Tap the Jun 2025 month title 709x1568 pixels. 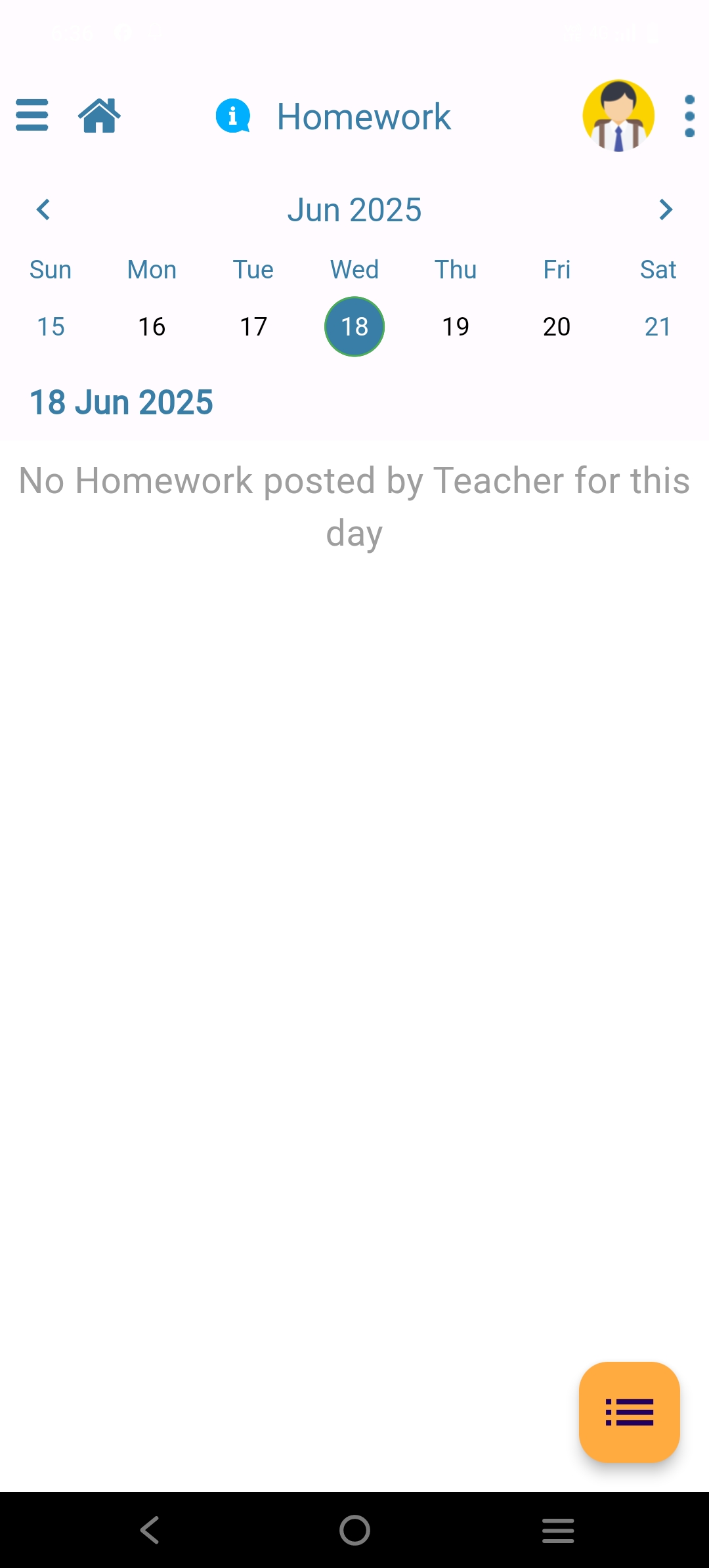coord(354,210)
